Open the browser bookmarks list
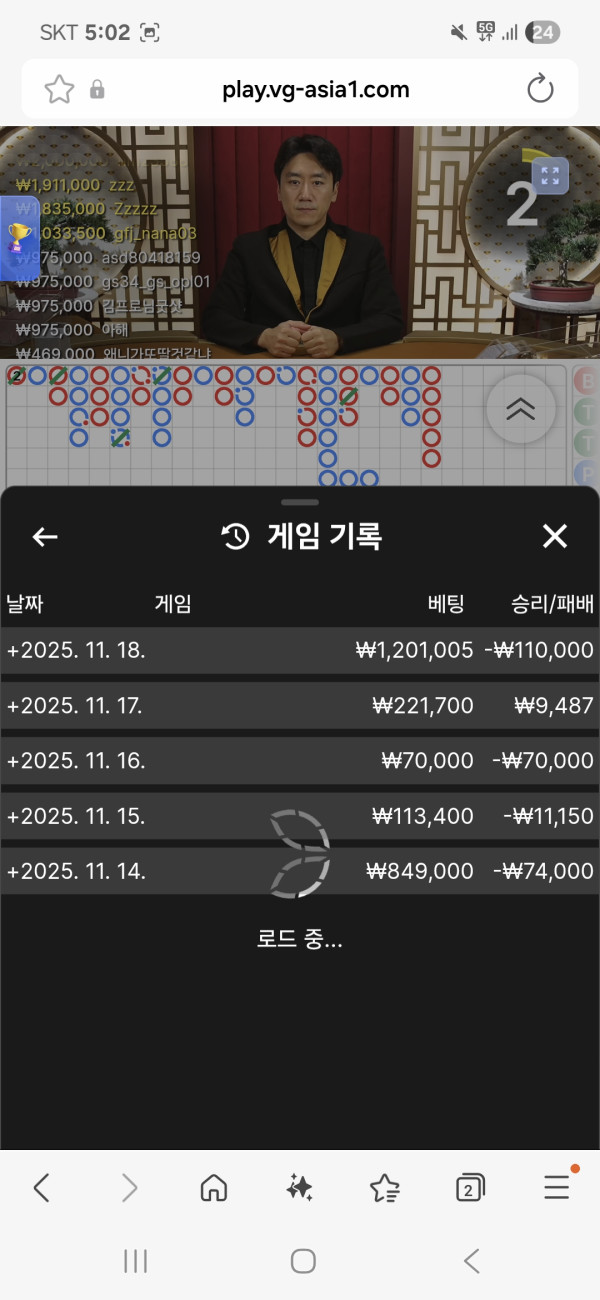 [385, 1187]
